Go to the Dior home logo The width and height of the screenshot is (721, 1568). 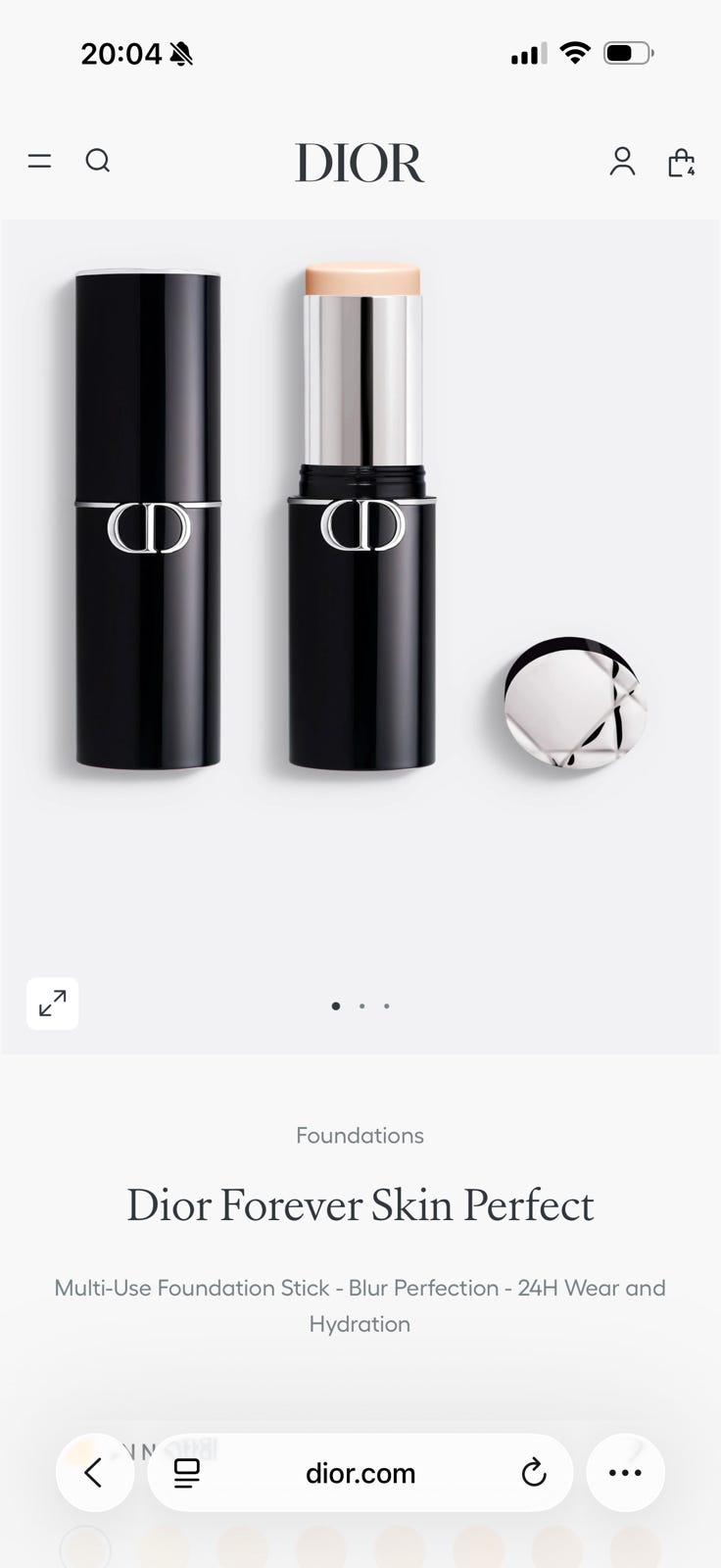point(360,163)
